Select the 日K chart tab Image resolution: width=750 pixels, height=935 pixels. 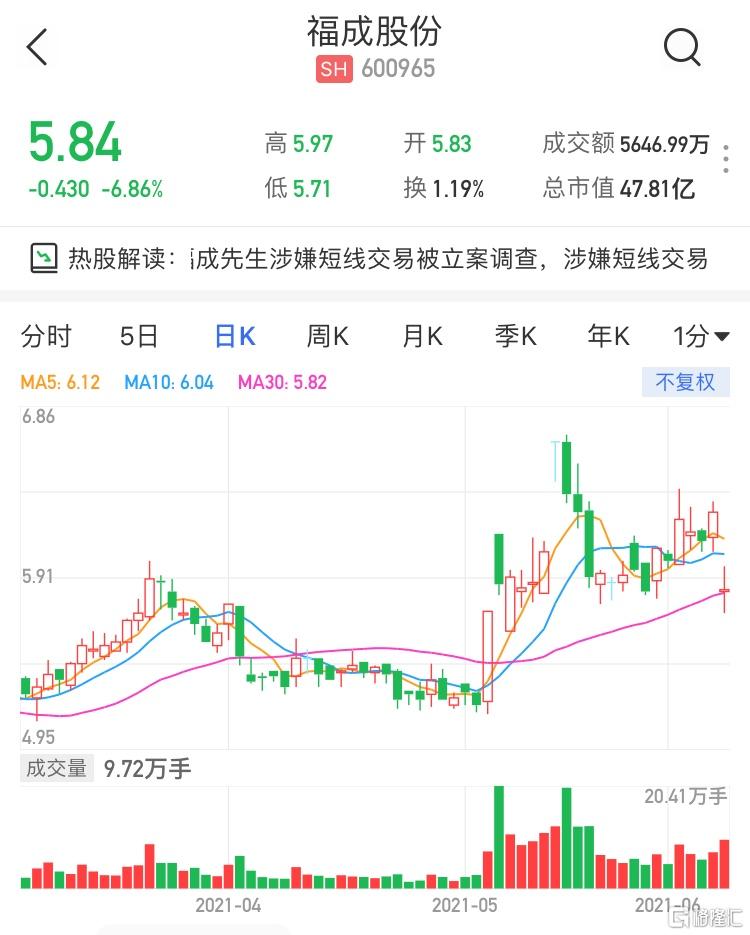[235, 337]
